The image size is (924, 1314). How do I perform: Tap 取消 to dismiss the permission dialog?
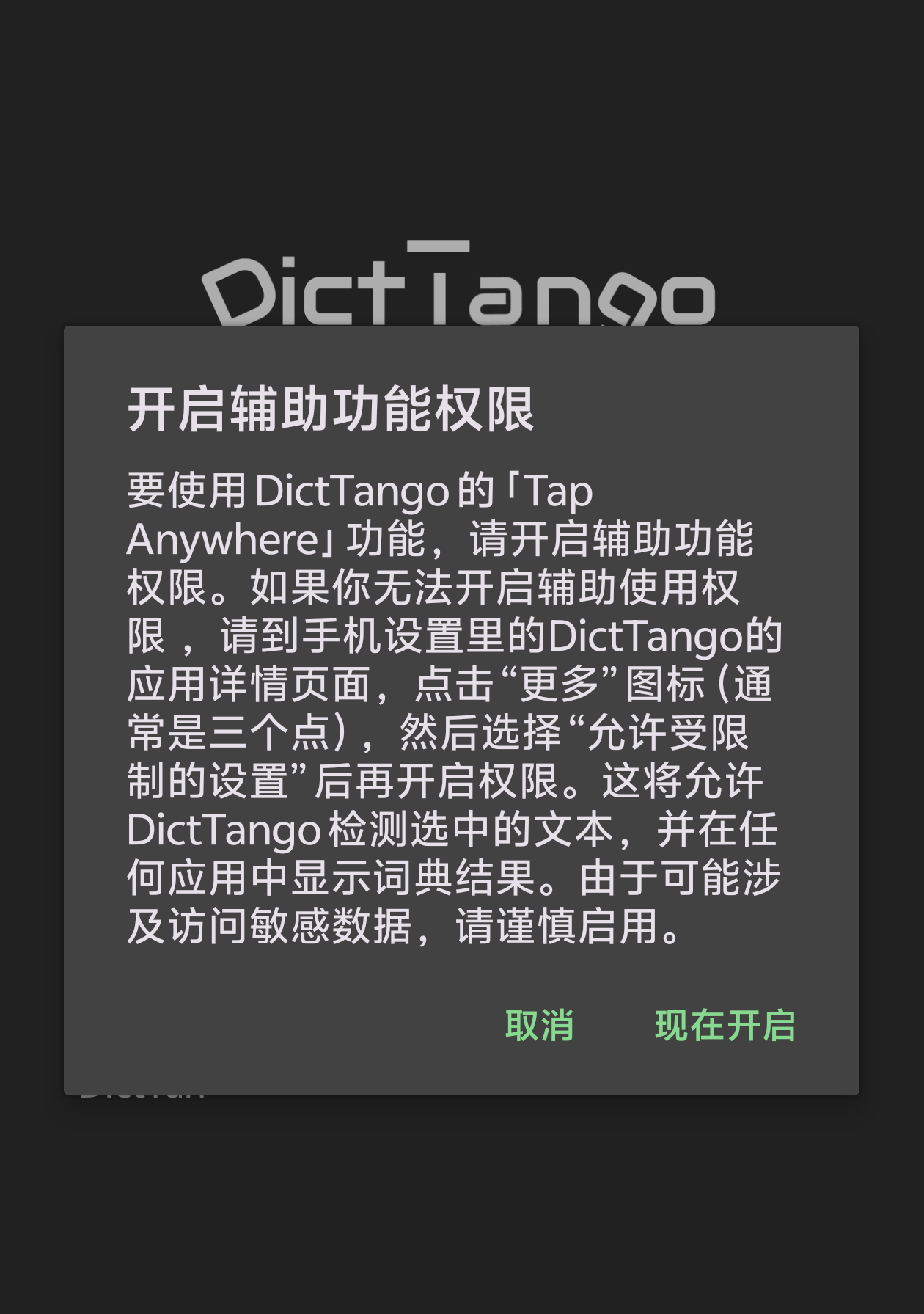[x=539, y=1025]
